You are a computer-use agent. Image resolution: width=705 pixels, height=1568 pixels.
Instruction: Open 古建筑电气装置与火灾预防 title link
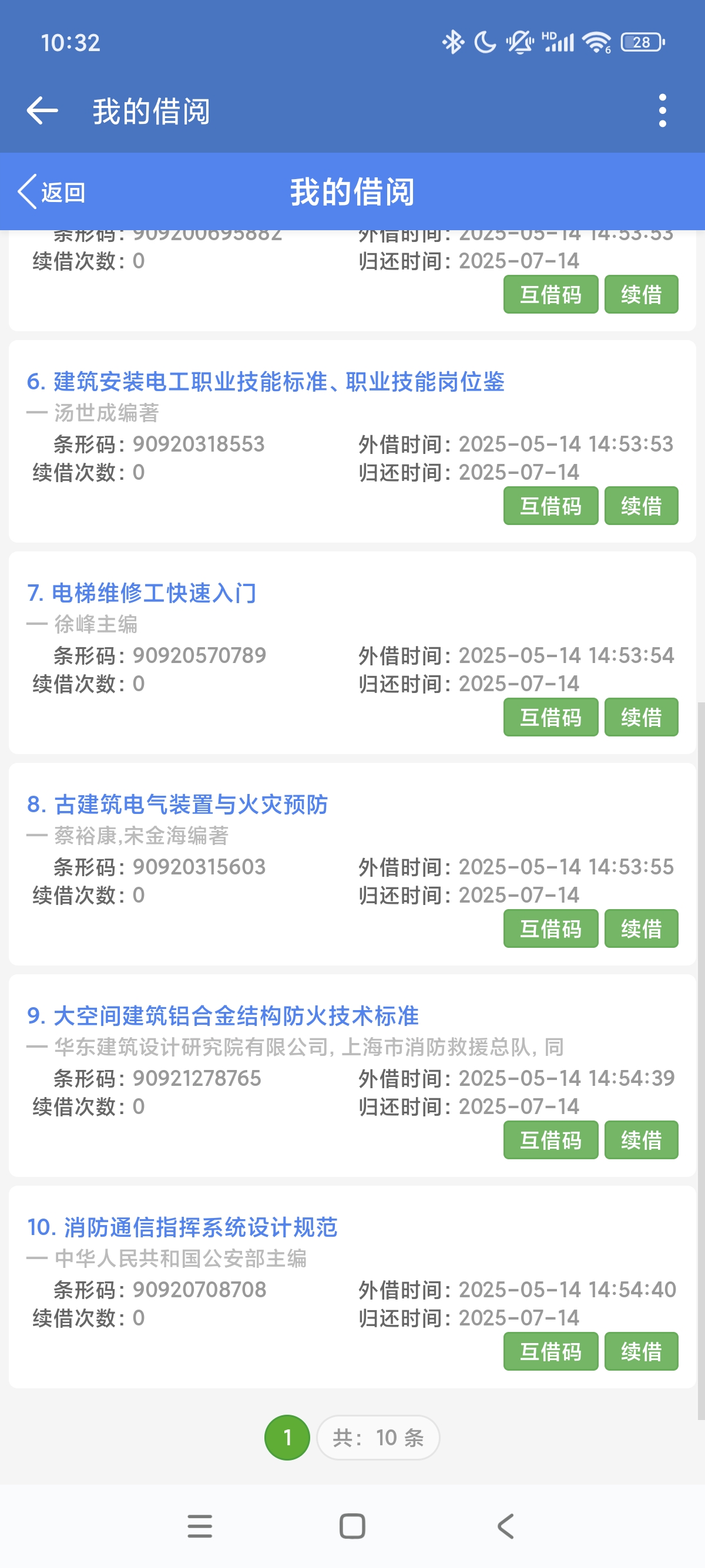tap(177, 805)
